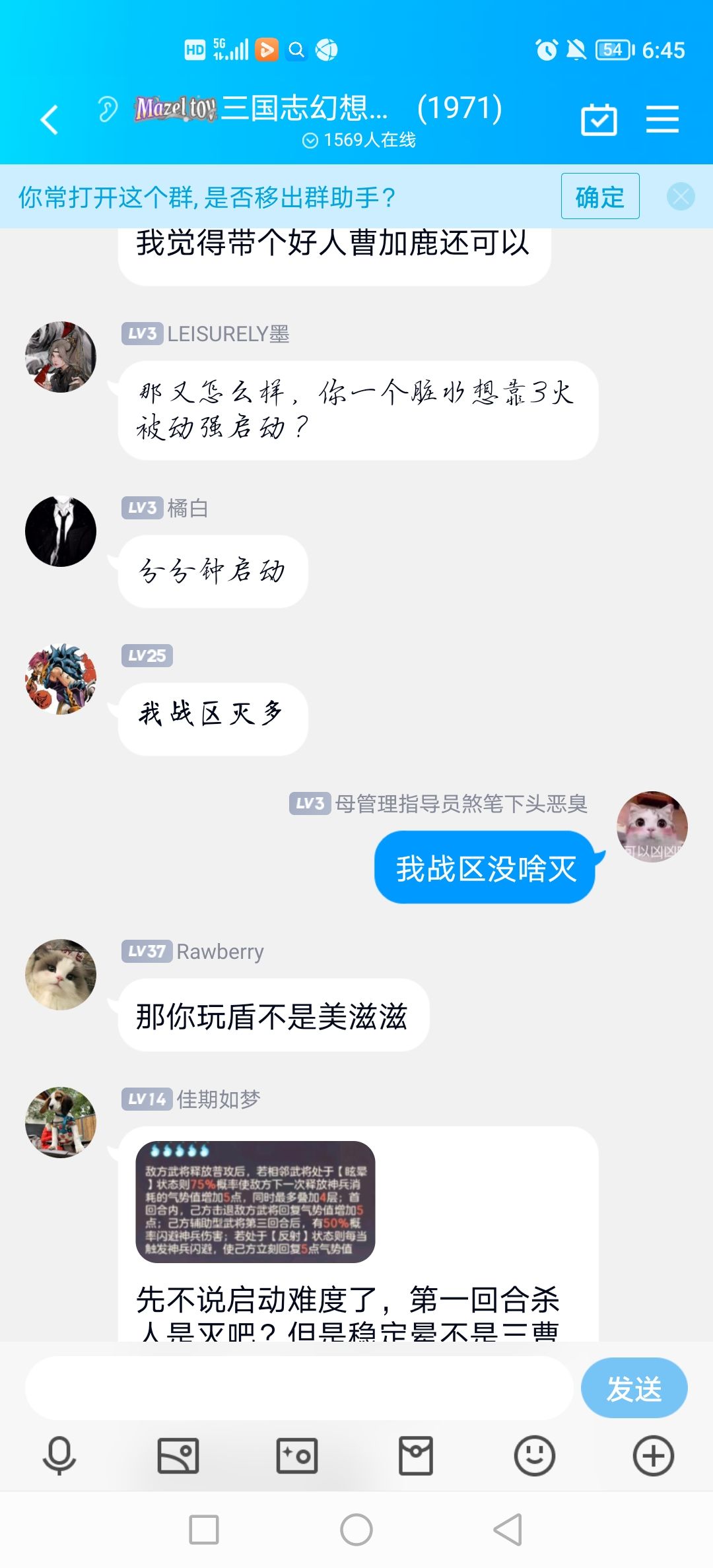The image size is (713, 1568).
Task: Tap 橘白's profile avatar
Action: pos(60,530)
